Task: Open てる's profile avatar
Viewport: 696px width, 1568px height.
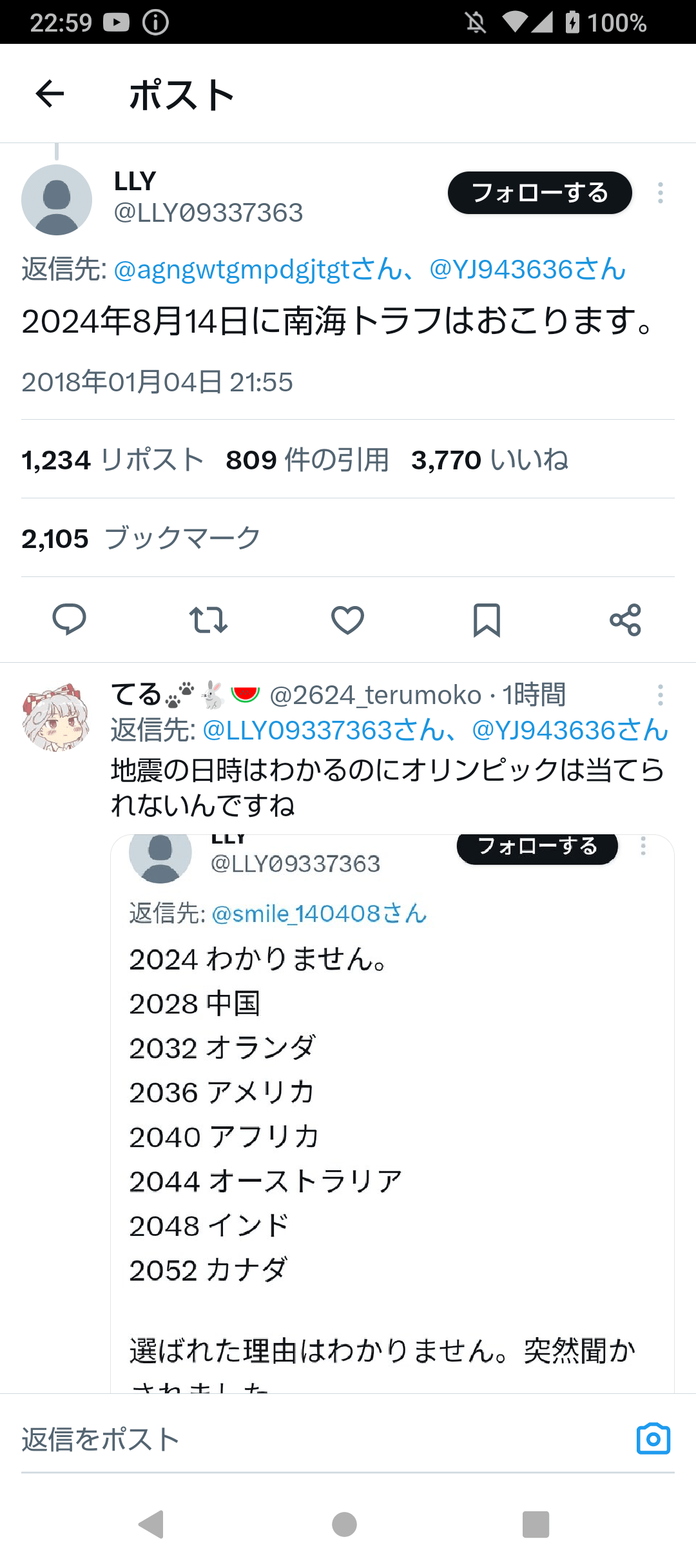Action: tap(55, 717)
